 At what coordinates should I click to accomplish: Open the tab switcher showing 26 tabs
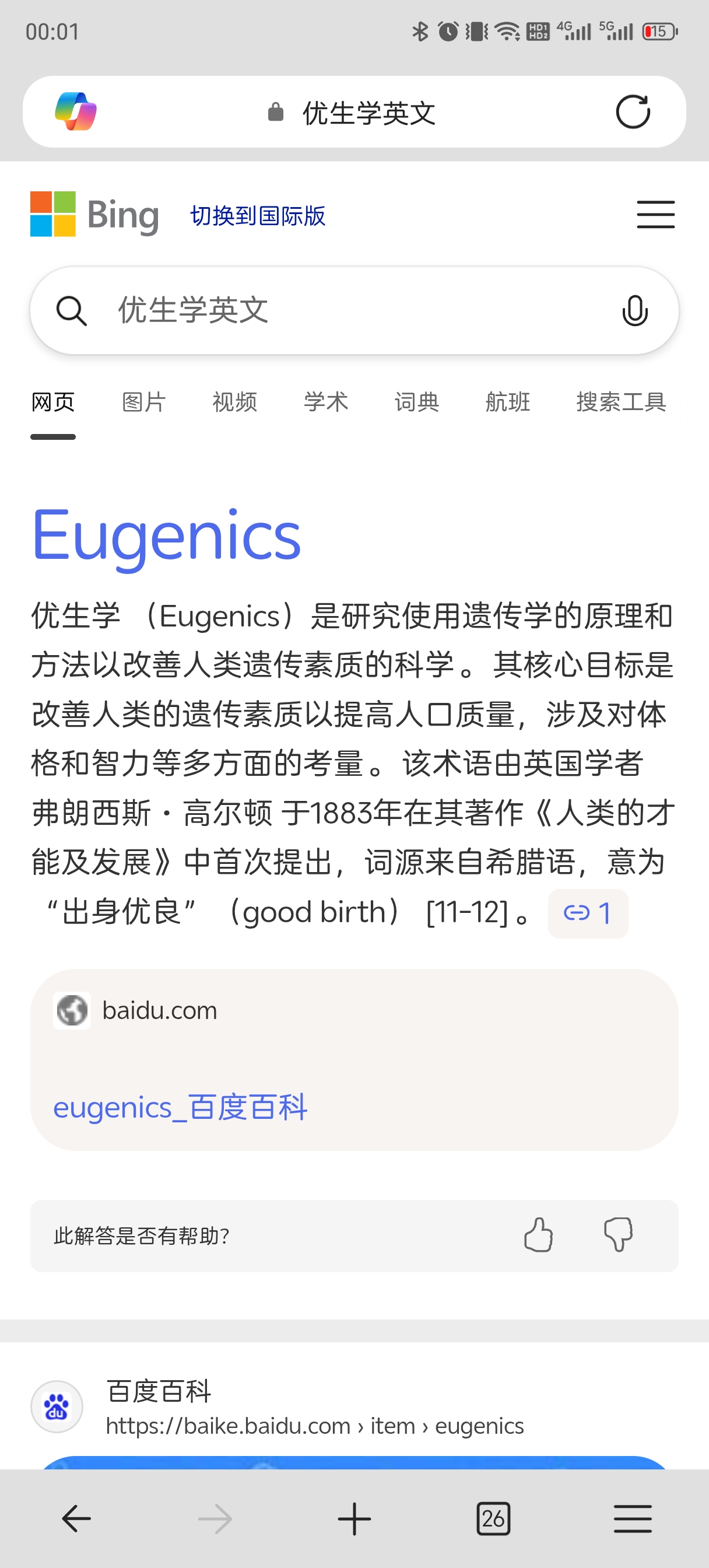pos(493,1520)
